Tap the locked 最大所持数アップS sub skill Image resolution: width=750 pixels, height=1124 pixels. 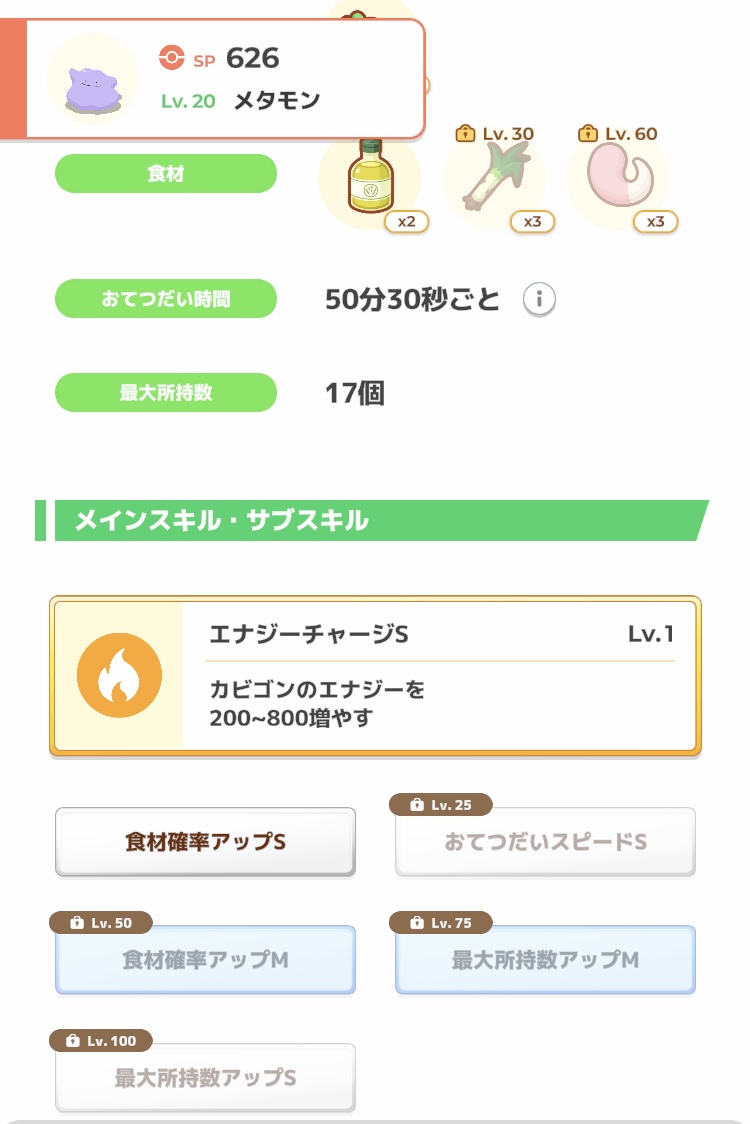205,1077
